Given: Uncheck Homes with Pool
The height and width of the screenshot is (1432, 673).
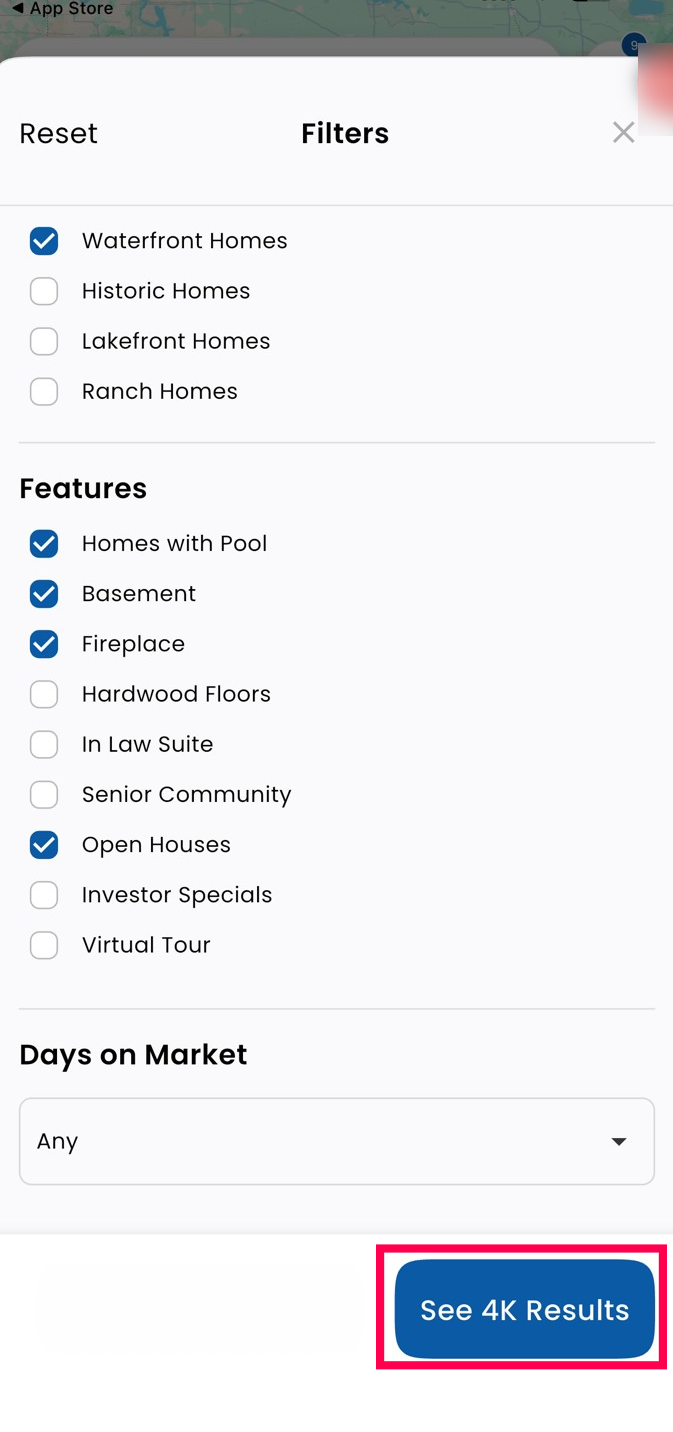Looking at the screenshot, I should coord(44,544).
